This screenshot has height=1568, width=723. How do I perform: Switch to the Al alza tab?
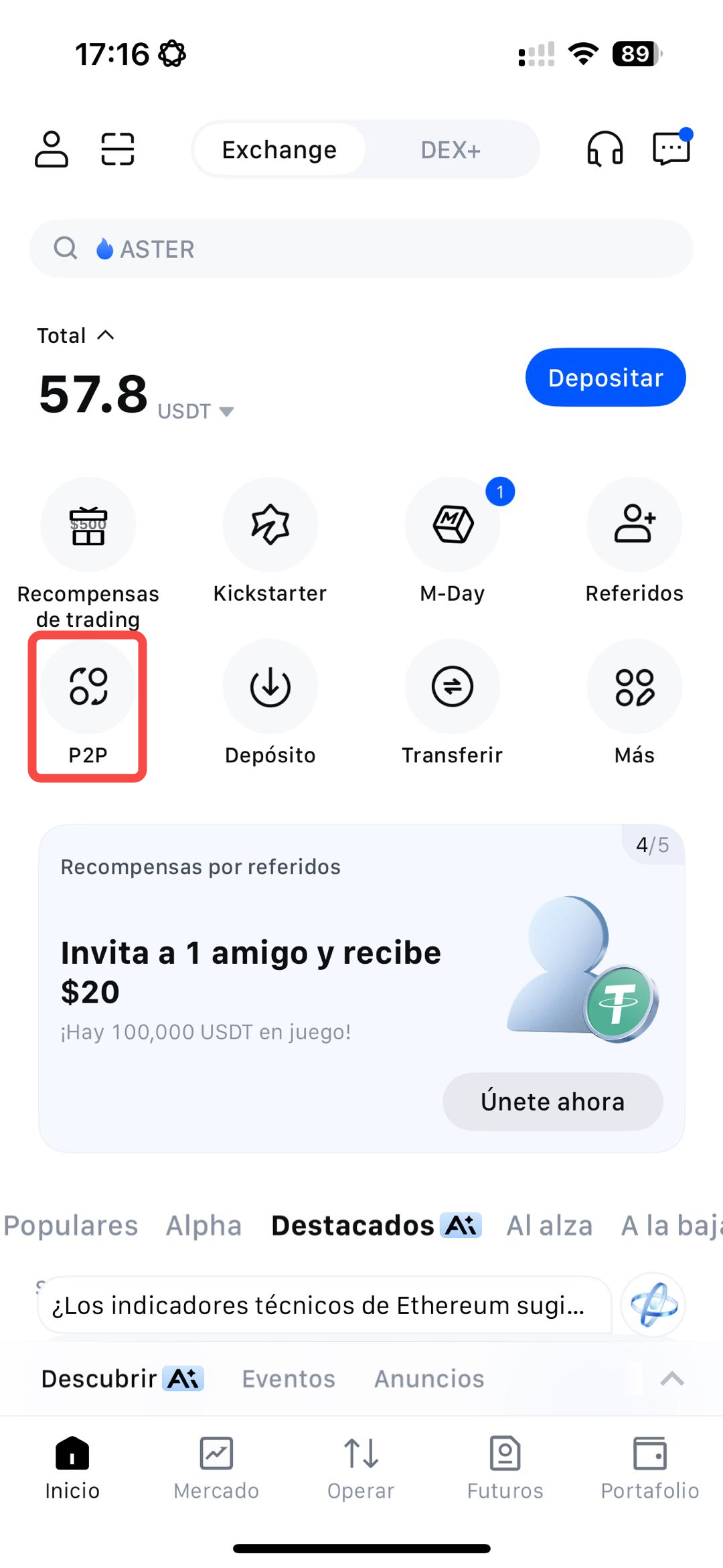(x=550, y=1226)
